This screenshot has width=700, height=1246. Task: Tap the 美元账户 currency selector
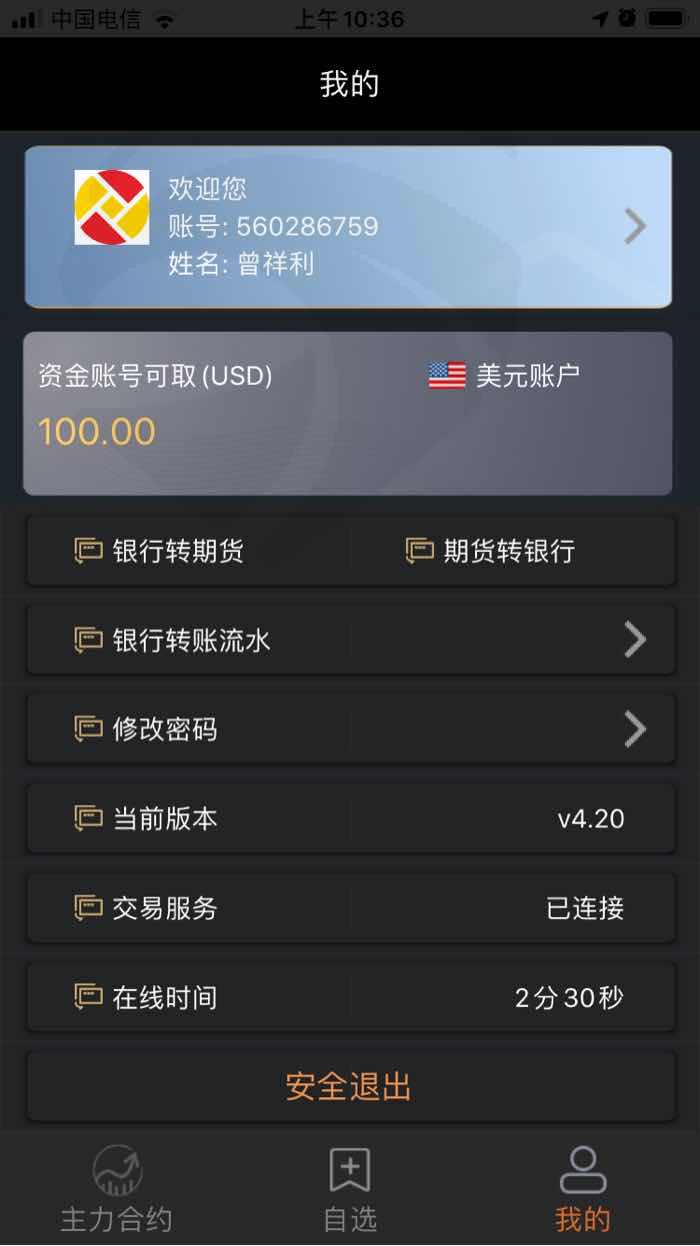[504, 376]
